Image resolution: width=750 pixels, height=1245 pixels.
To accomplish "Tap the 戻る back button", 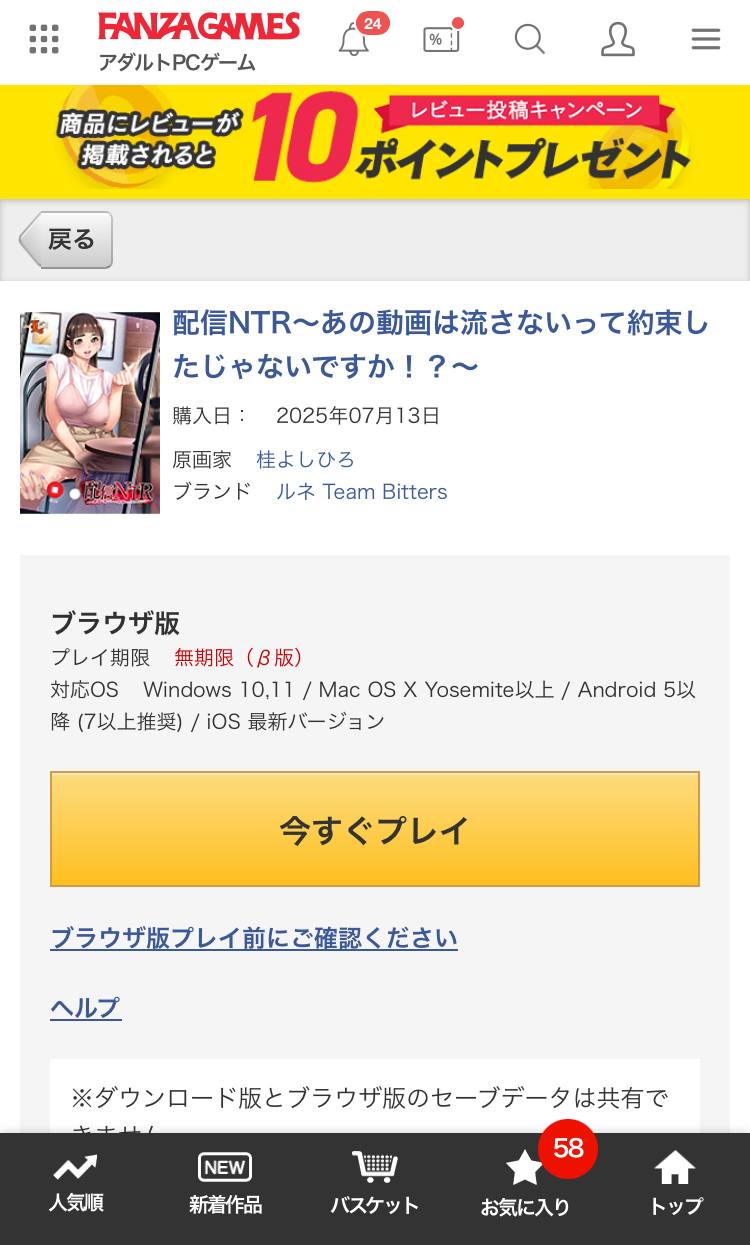I will coord(67,240).
